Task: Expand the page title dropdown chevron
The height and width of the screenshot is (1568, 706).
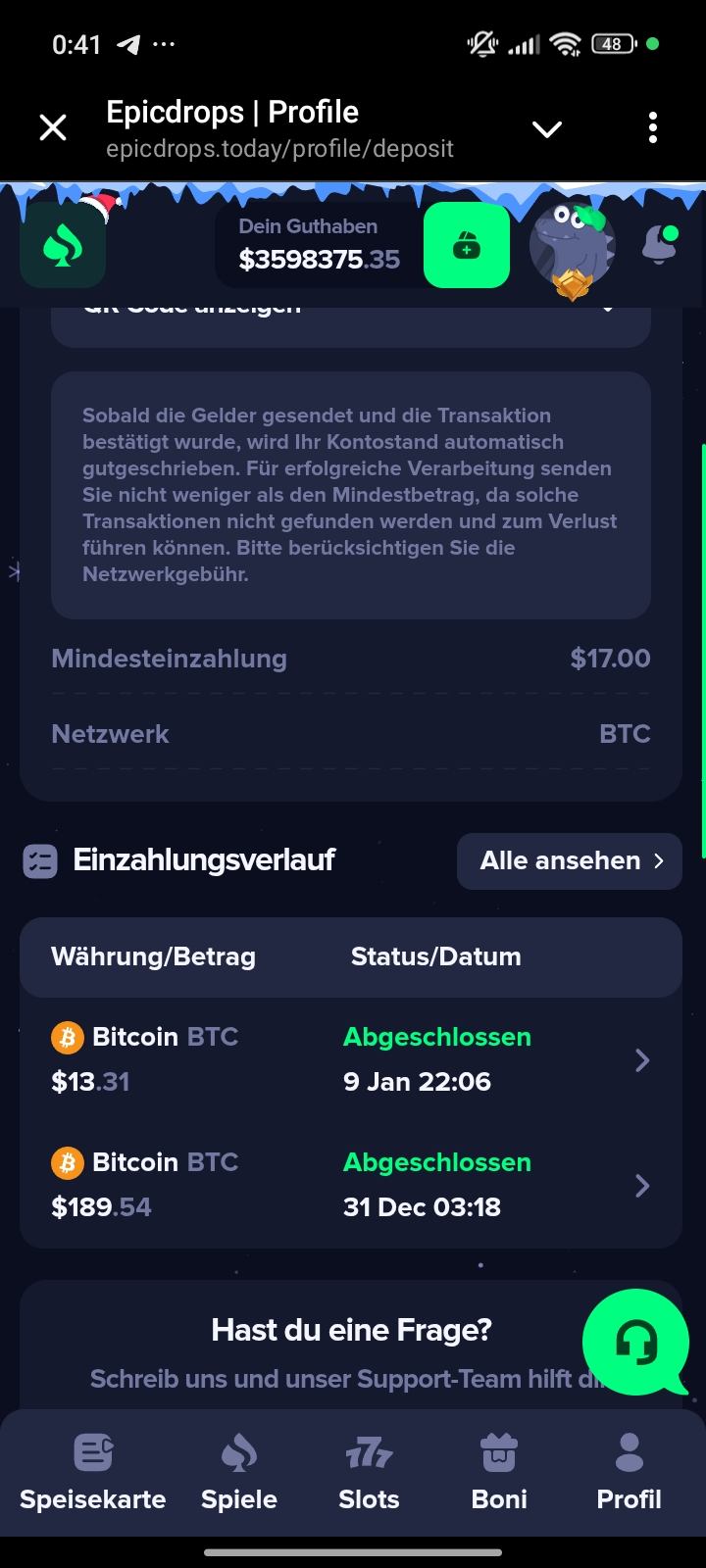Action: [x=546, y=128]
